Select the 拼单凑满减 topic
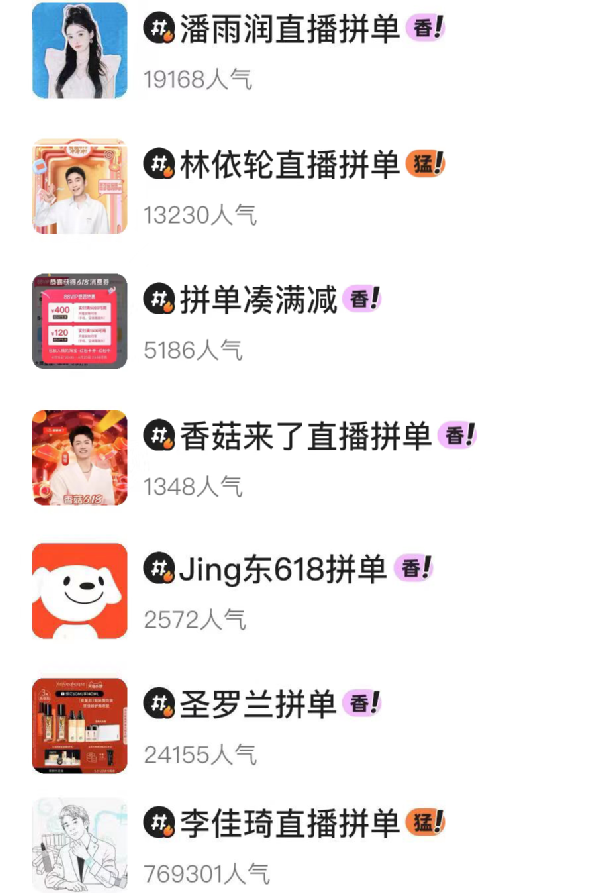 [258, 299]
